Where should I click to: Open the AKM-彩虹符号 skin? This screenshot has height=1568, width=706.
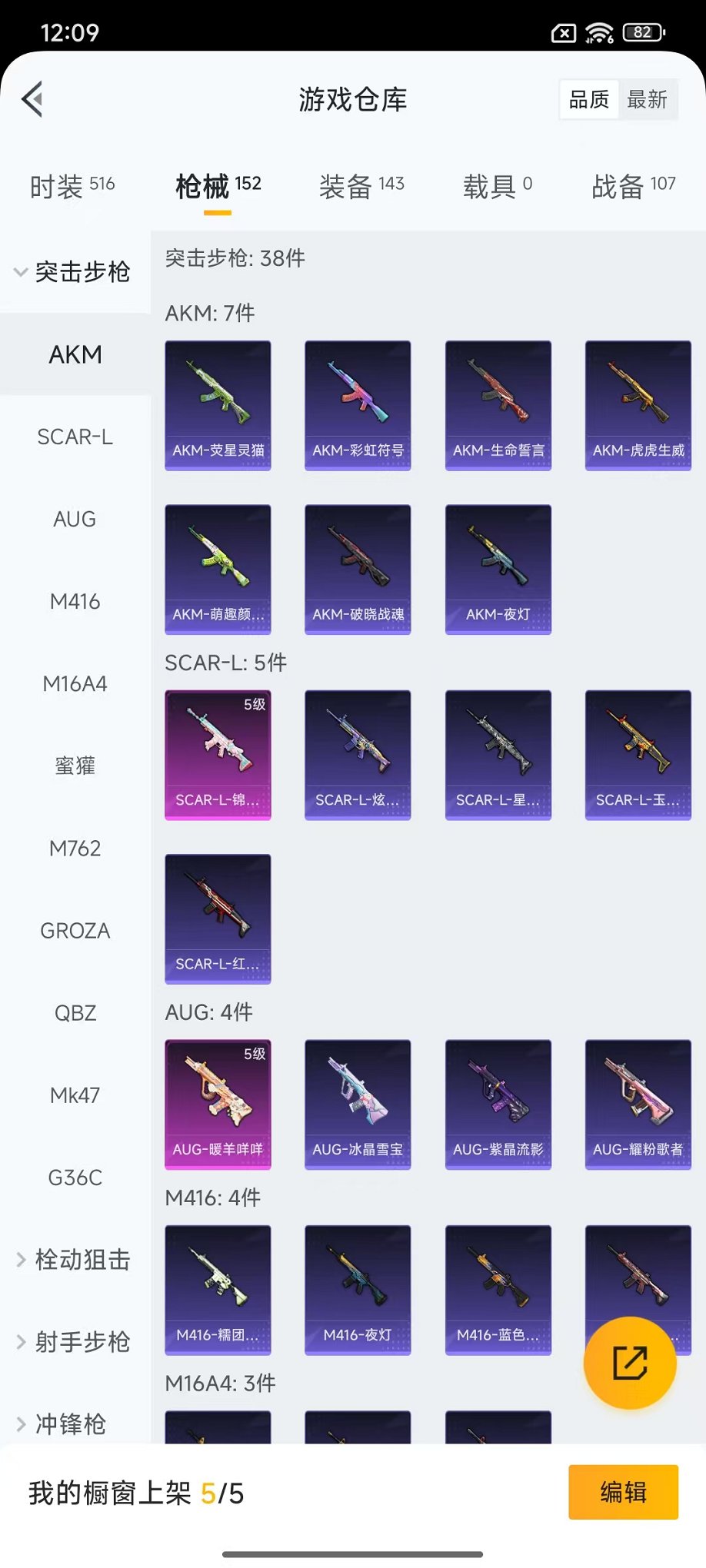coord(358,405)
